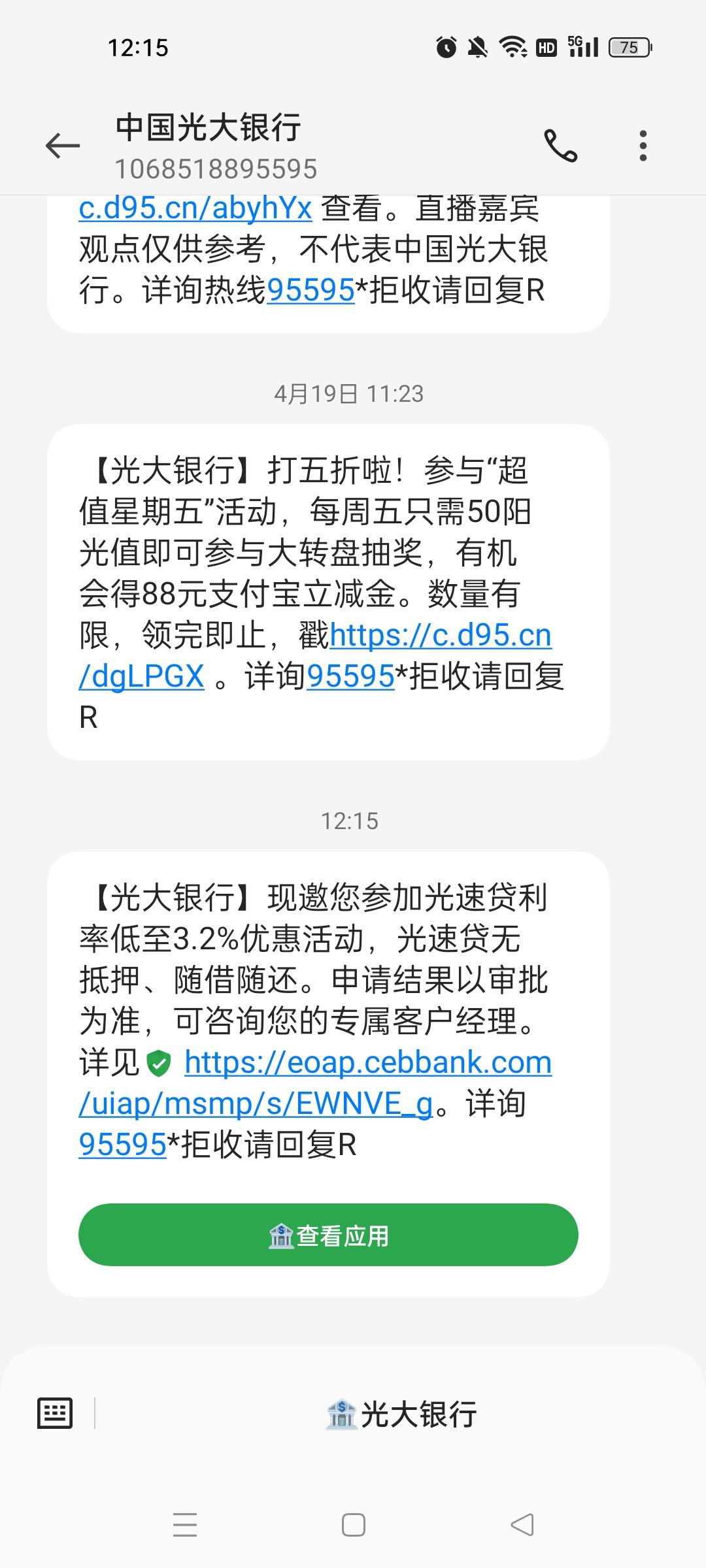Open the 光大银行 service menu at bottom

tap(401, 1414)
